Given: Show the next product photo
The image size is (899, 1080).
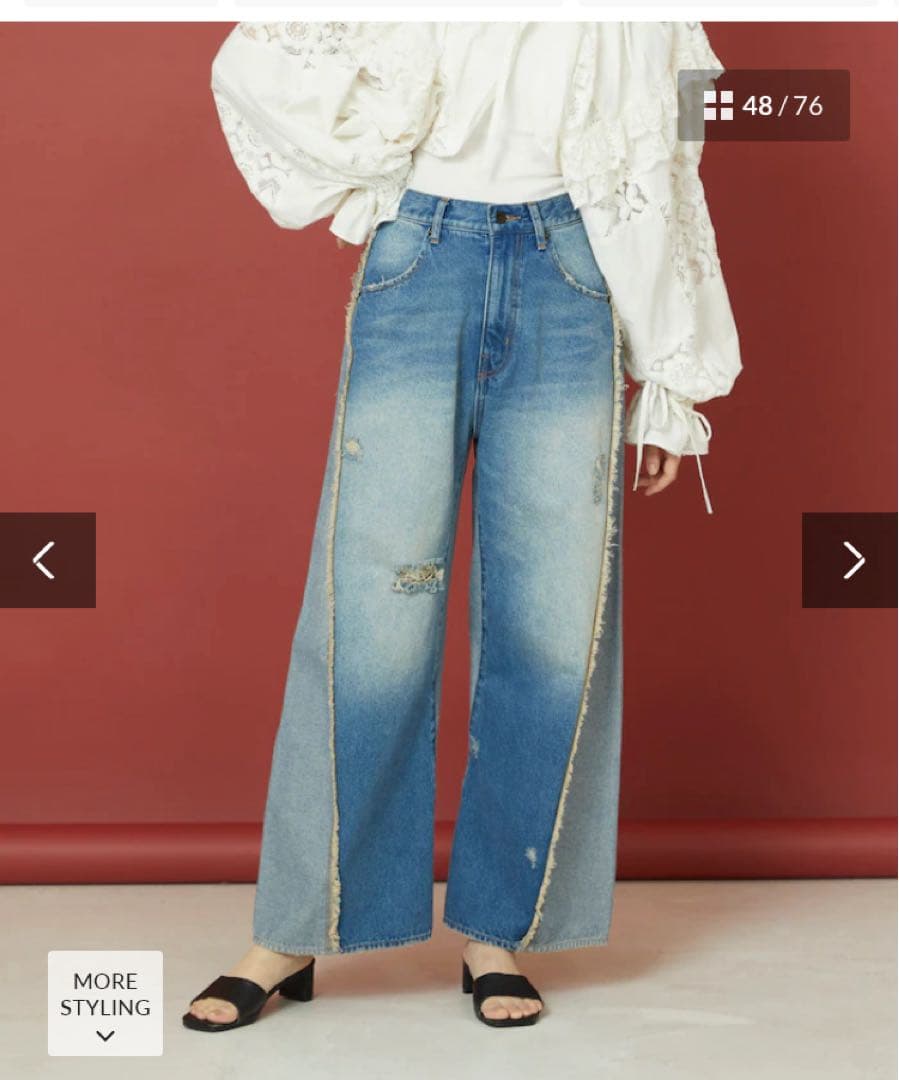Looking at the screenshot, I should coord(851,560).
